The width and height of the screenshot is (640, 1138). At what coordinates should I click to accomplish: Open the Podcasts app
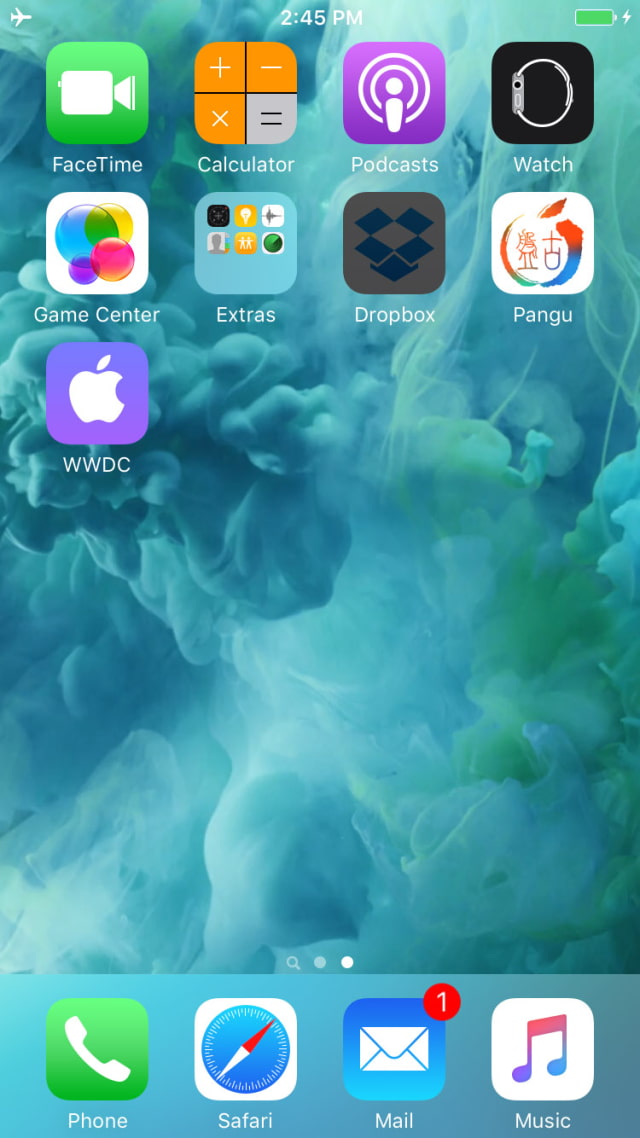394,93
